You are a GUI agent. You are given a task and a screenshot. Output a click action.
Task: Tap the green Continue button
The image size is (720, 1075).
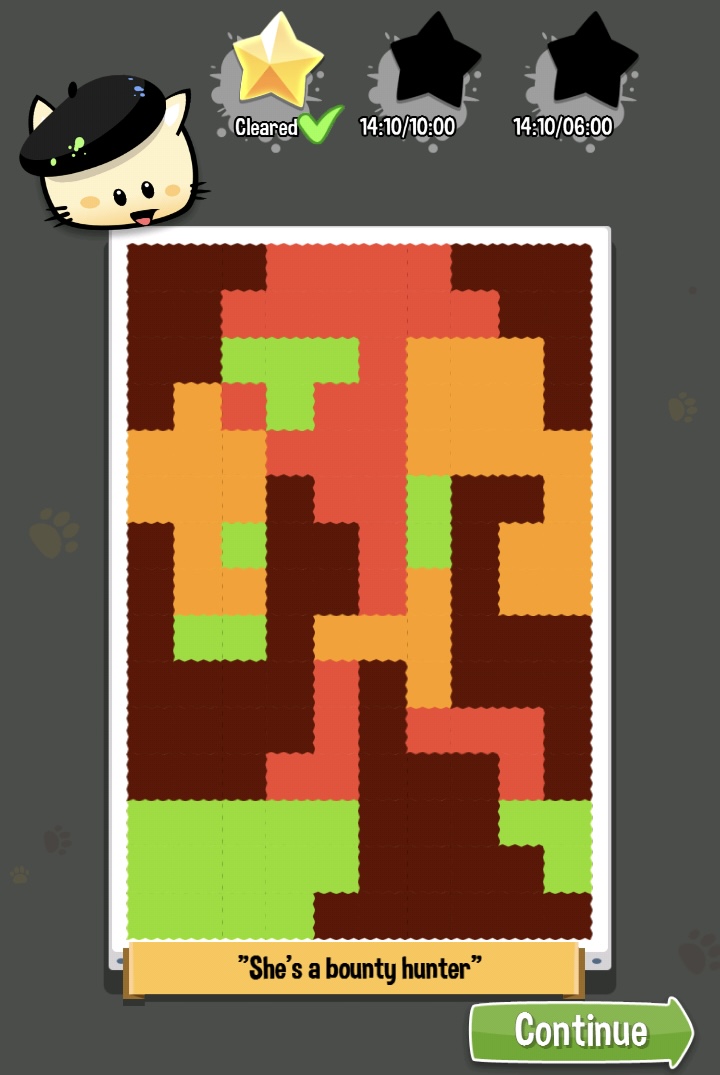[x=580, y=1030]
